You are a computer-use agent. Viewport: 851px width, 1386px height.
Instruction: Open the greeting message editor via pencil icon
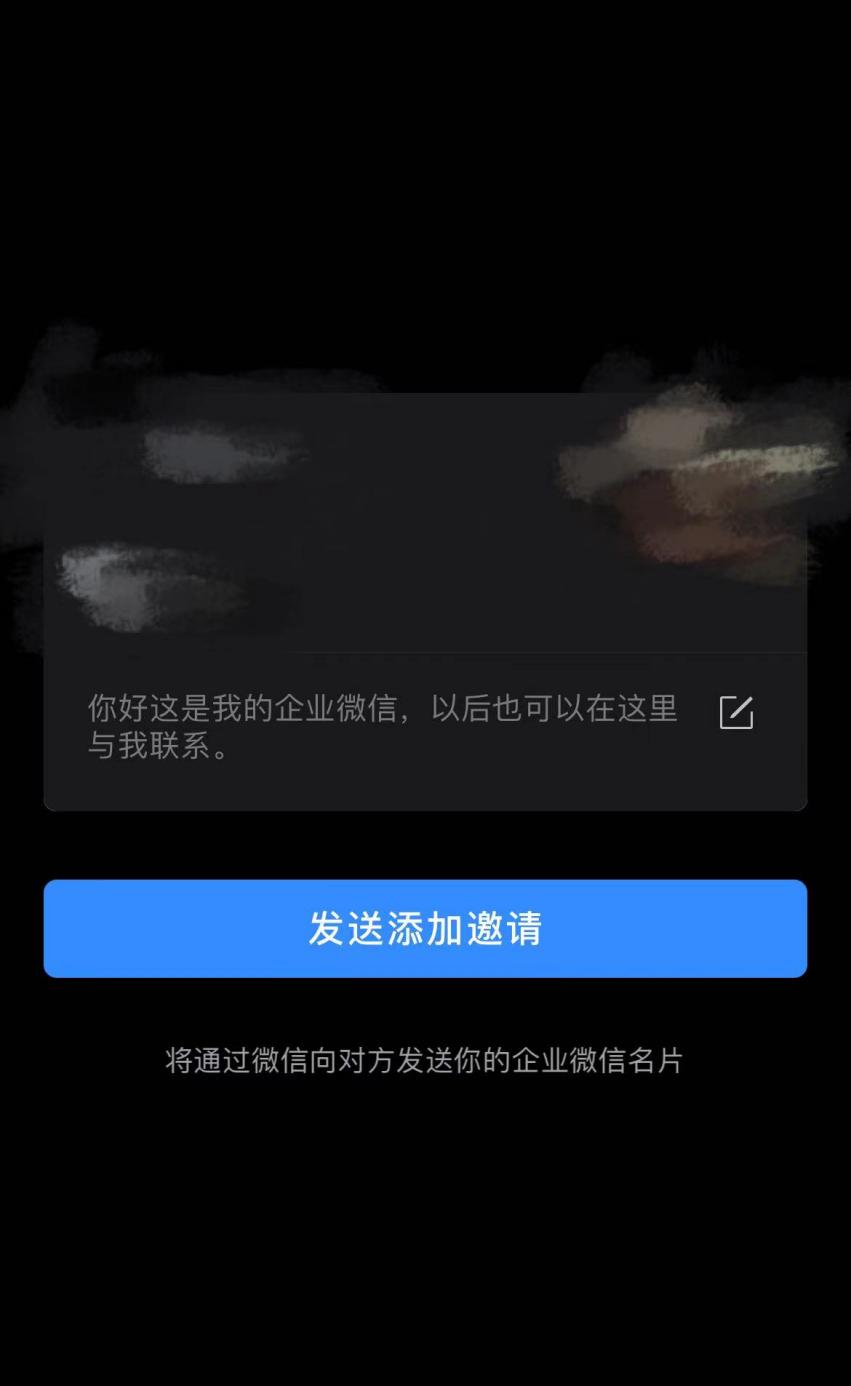(x=736, y=711)
